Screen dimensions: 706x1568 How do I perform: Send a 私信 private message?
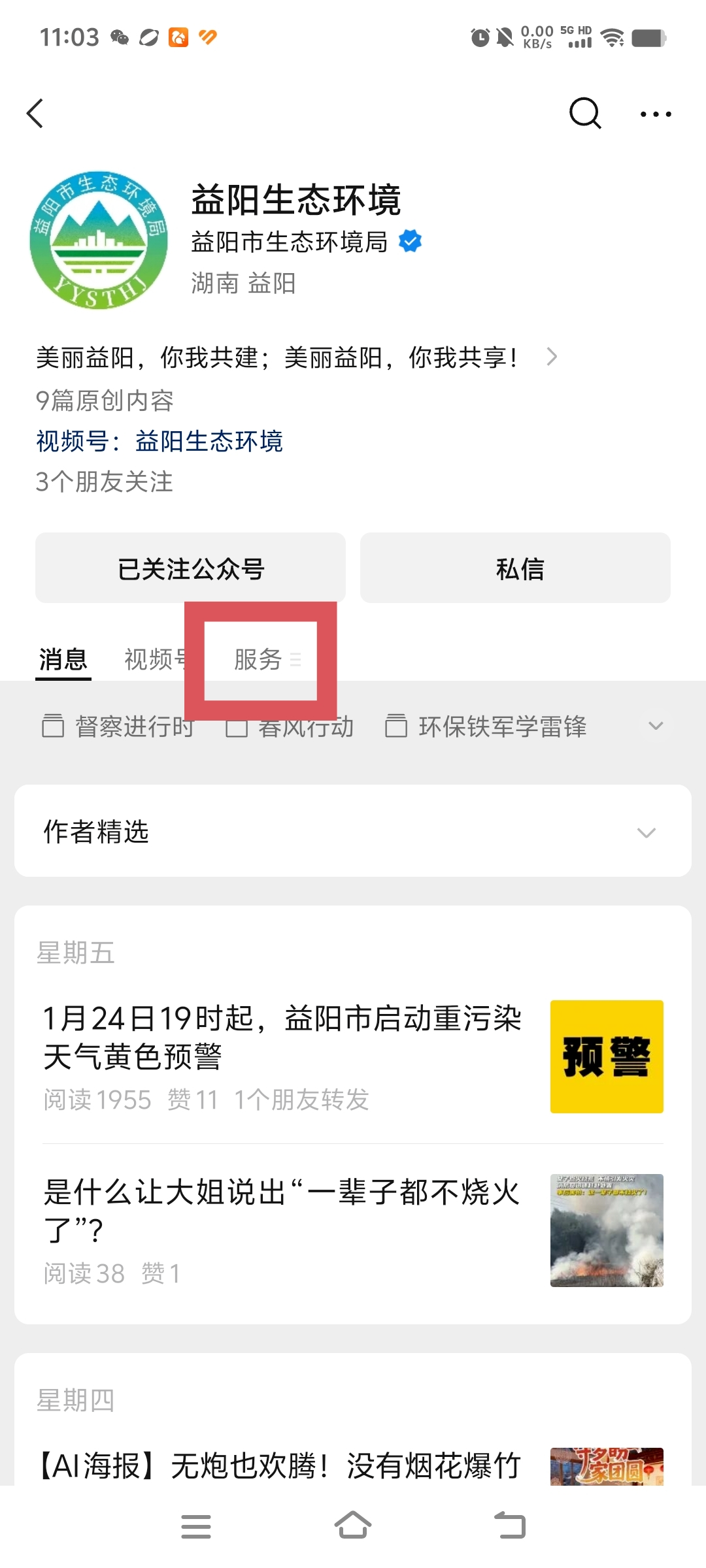tap(515, 568)
